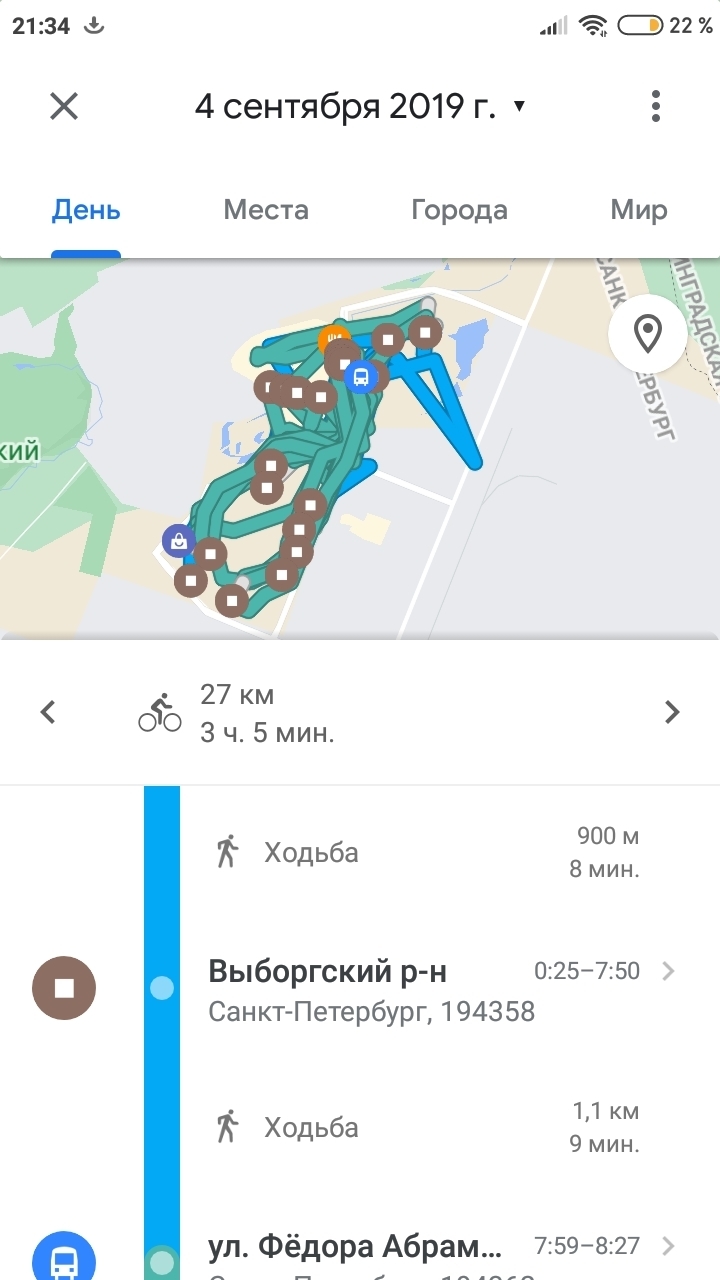Open the overflow menu
Viewport: 720px width, 1280px height.
pyautogui.click(x=655, y=106)
